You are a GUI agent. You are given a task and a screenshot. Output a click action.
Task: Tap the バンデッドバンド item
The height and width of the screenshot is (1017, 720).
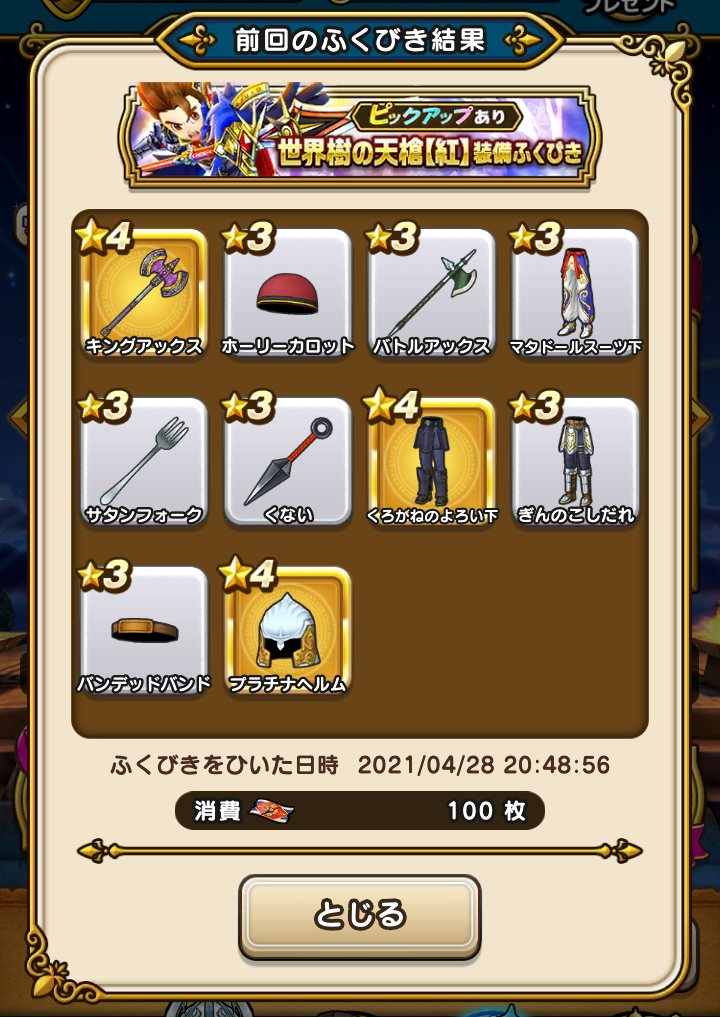pyautogui.click(x=143, y=630)
